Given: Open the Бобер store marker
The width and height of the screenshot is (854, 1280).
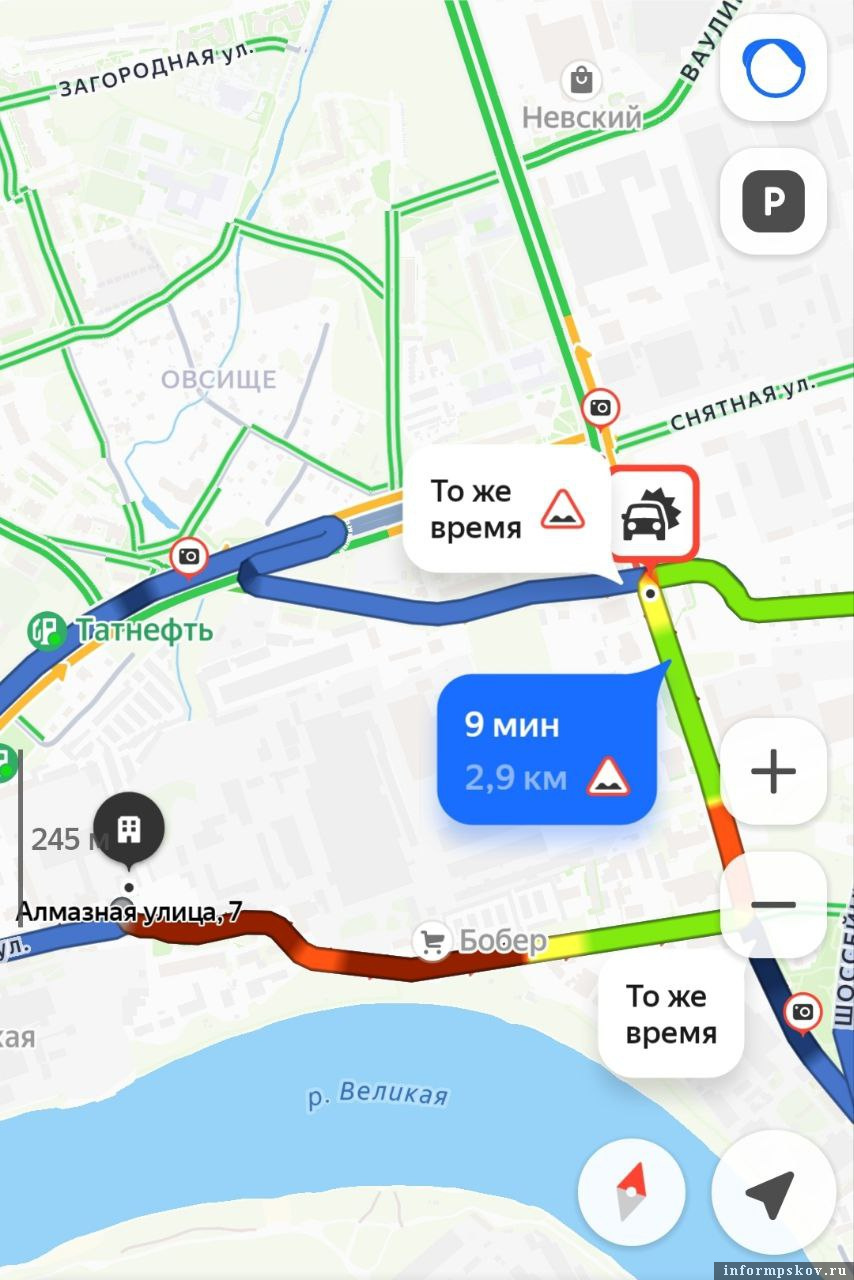Looking at the screenshot, I should tap(432, 941).
